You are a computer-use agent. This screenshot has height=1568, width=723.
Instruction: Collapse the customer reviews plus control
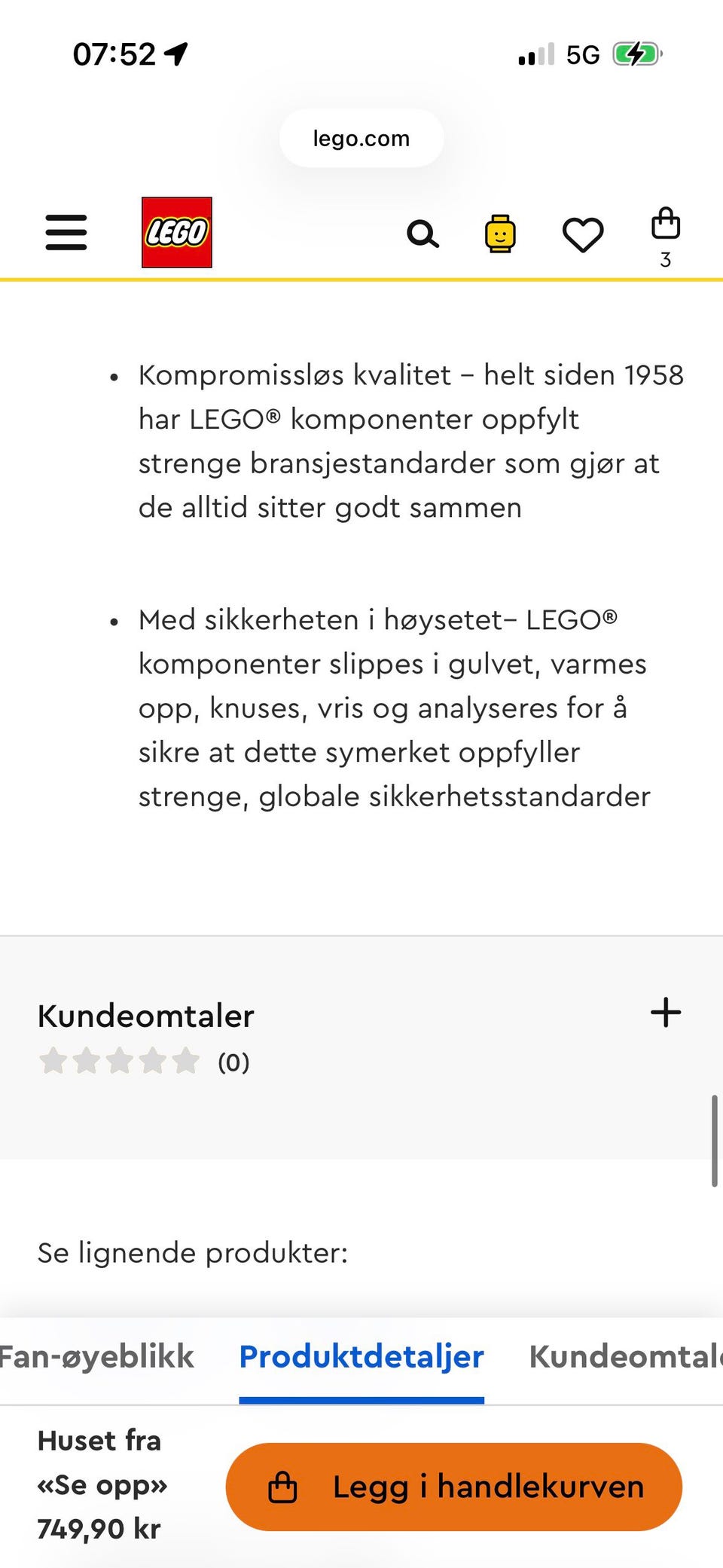pos(666,1013)
